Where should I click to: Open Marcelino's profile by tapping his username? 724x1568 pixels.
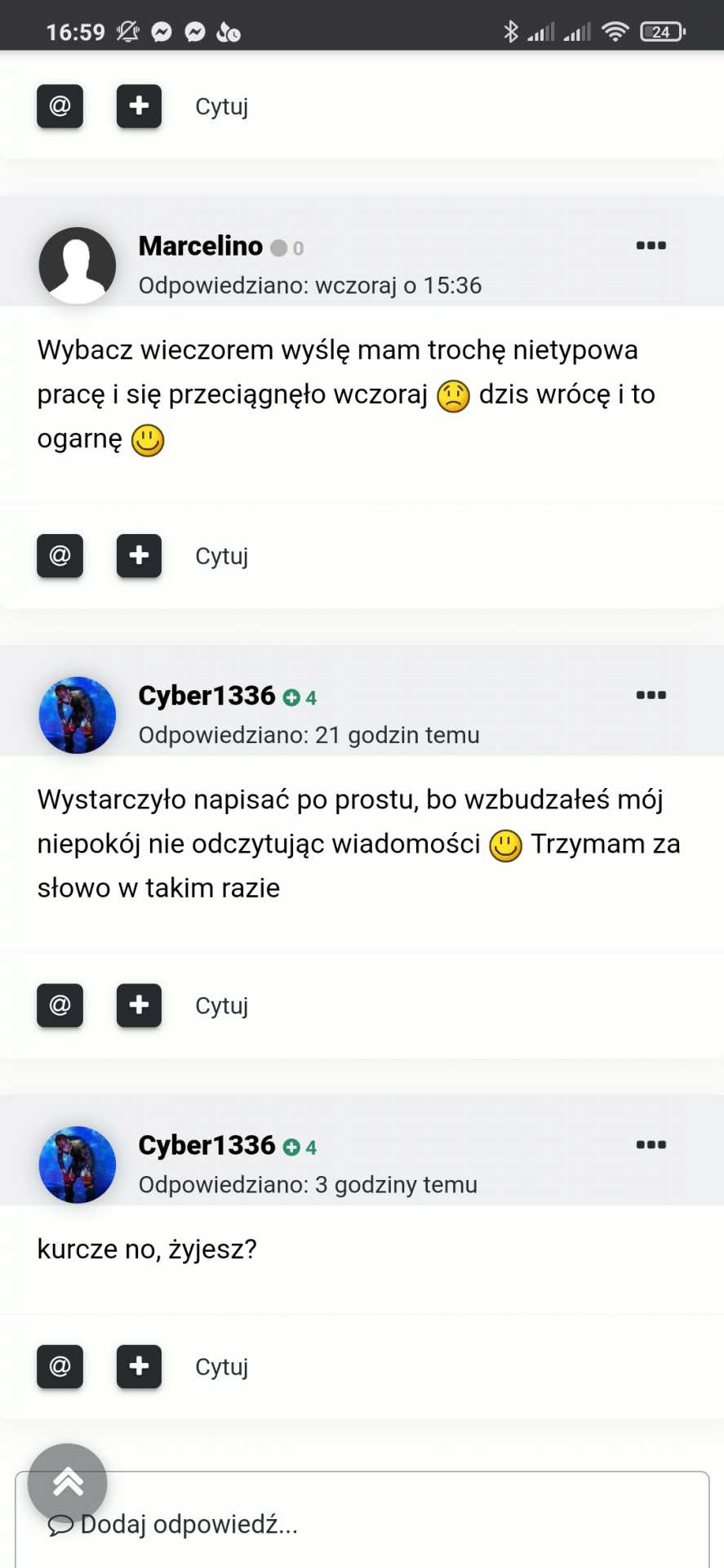tap(200, 246)
